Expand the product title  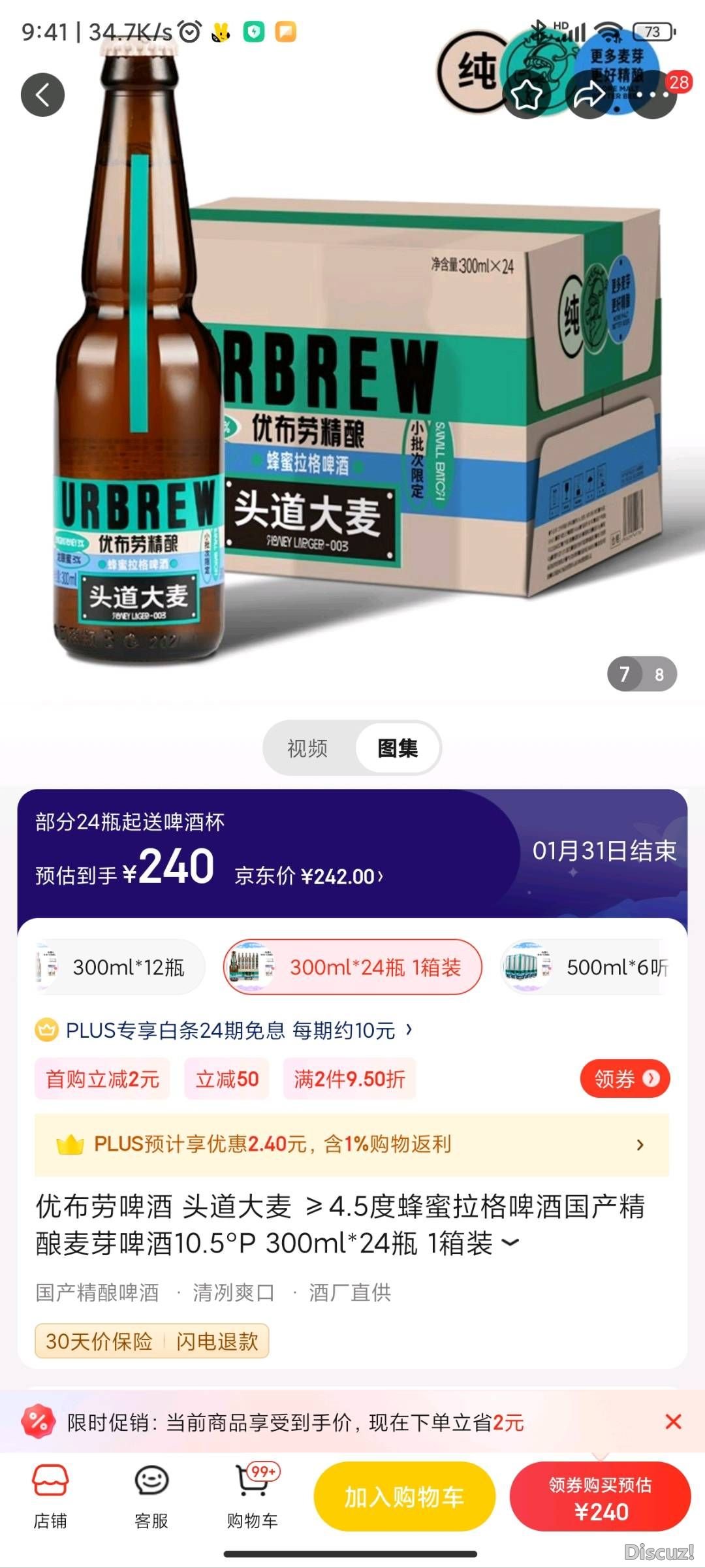510,1243
